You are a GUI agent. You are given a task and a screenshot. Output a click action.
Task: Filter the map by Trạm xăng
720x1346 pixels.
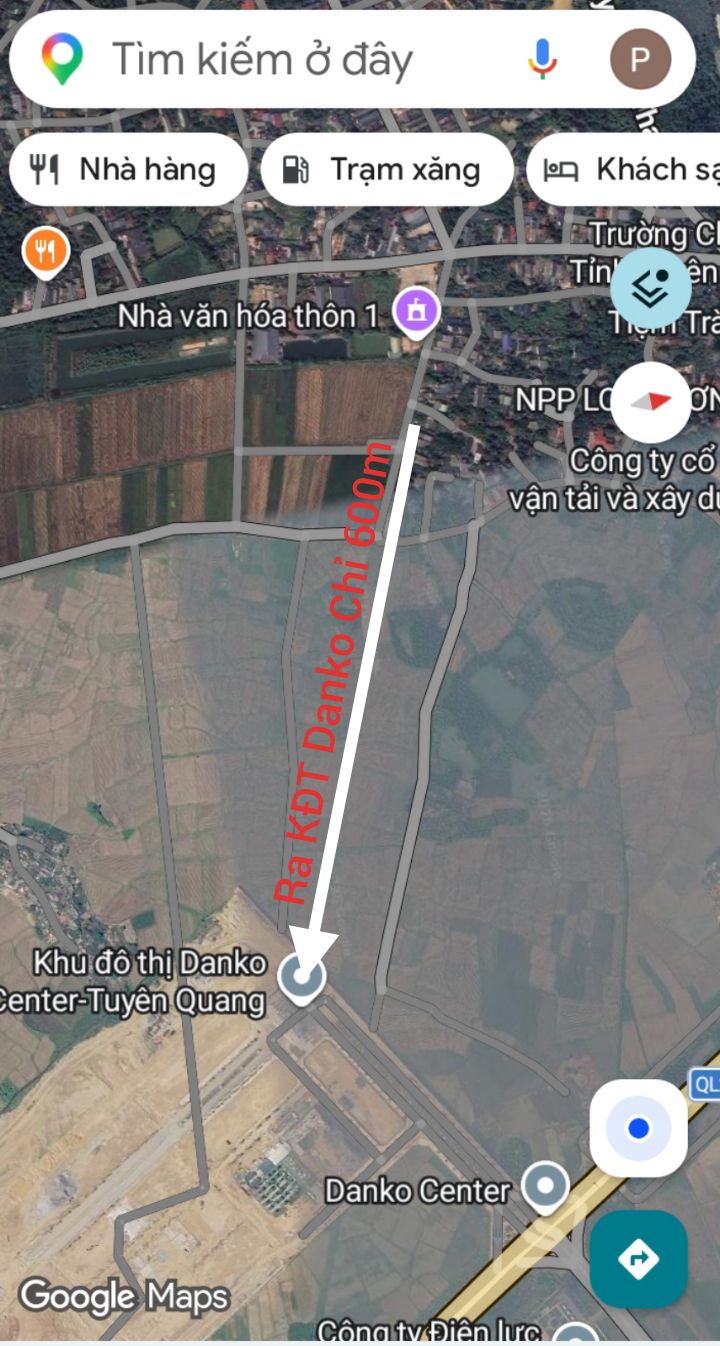tap(387, 170)
